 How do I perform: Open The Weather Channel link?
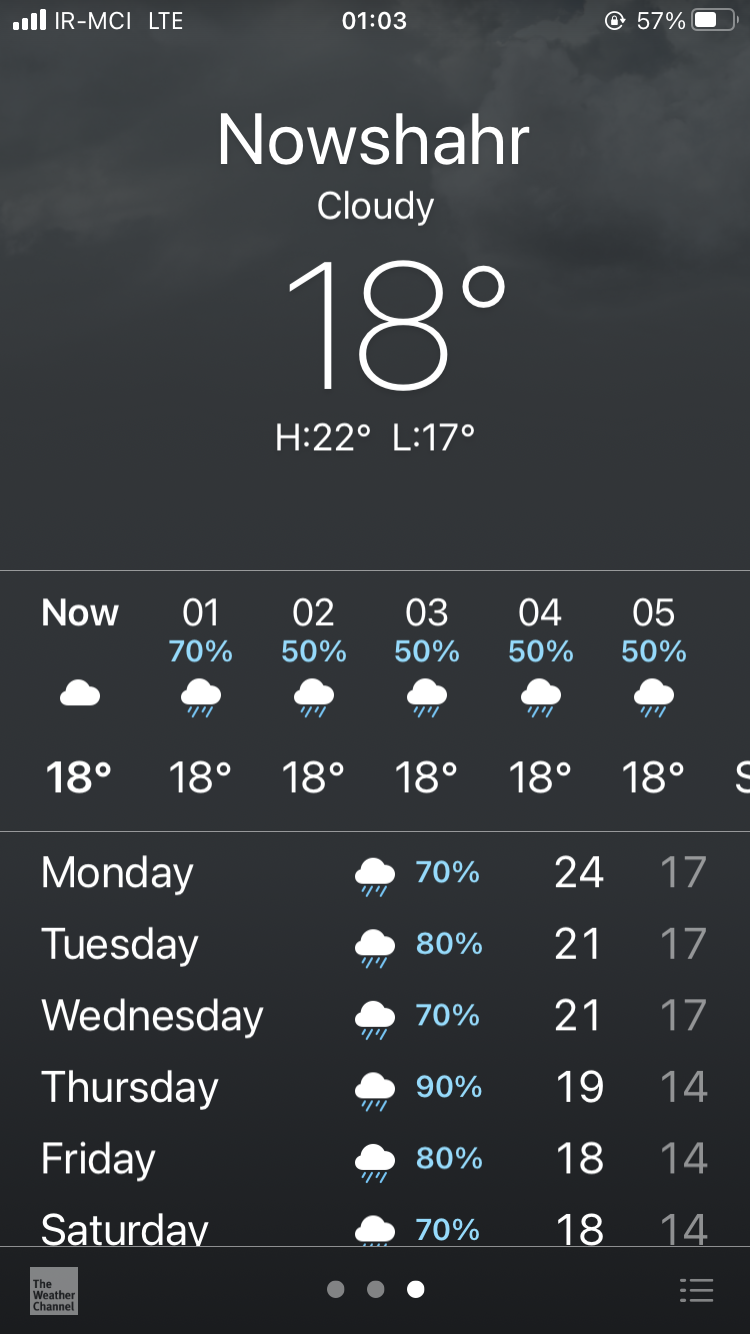54,1290
